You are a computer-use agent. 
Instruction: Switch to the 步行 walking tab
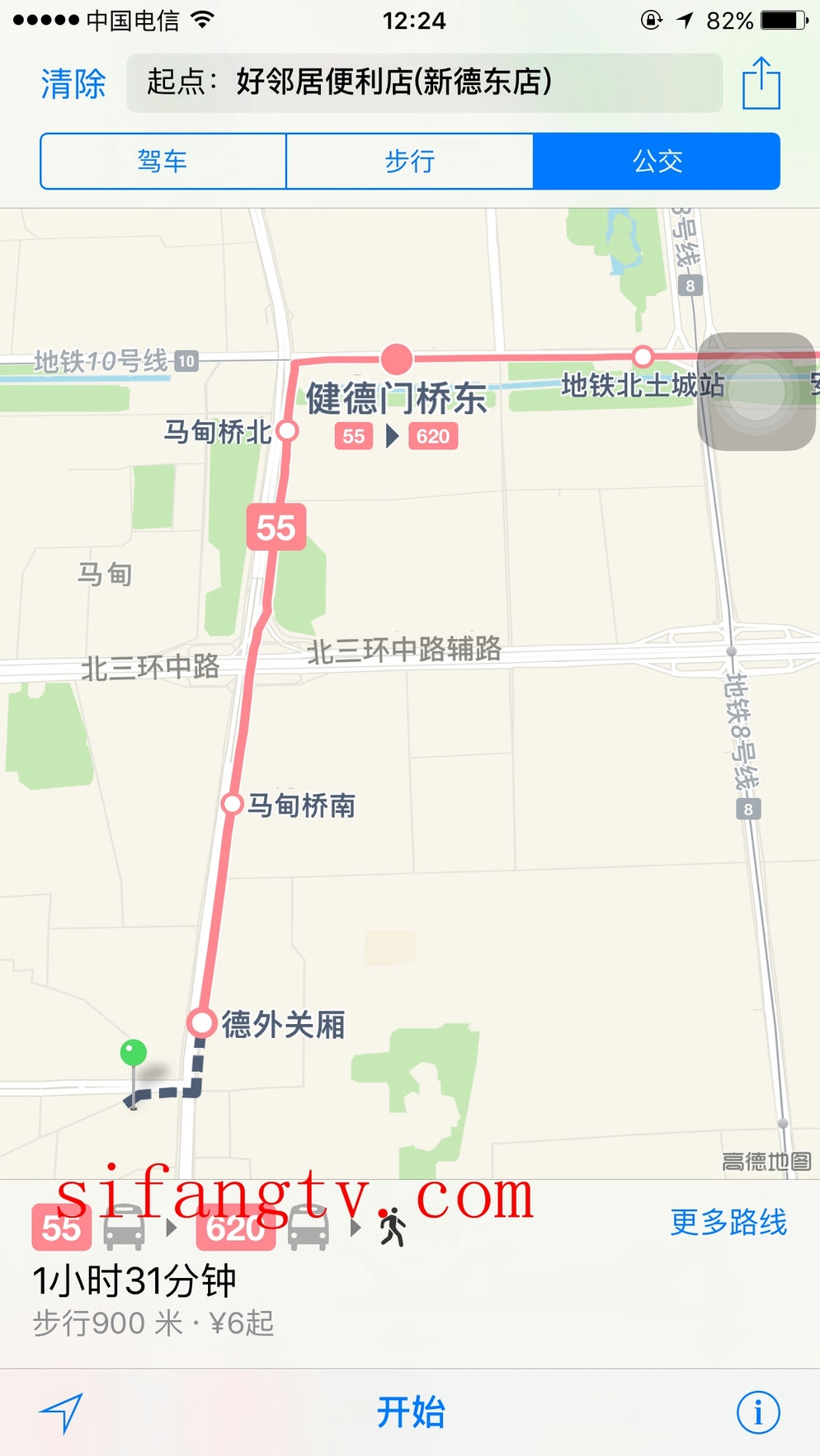(409, 161)
